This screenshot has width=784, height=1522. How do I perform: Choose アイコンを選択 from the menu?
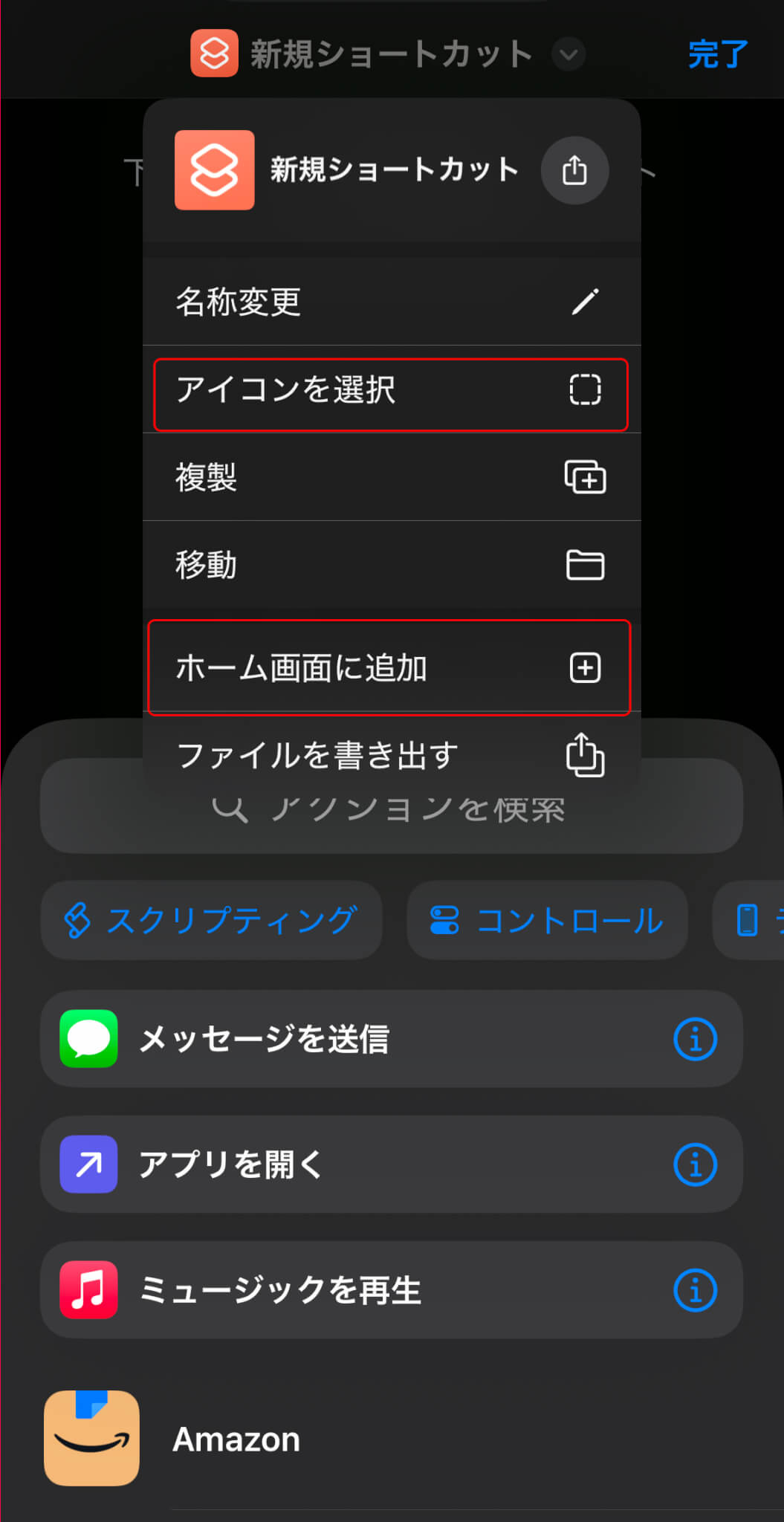click(x=391, y=389)
